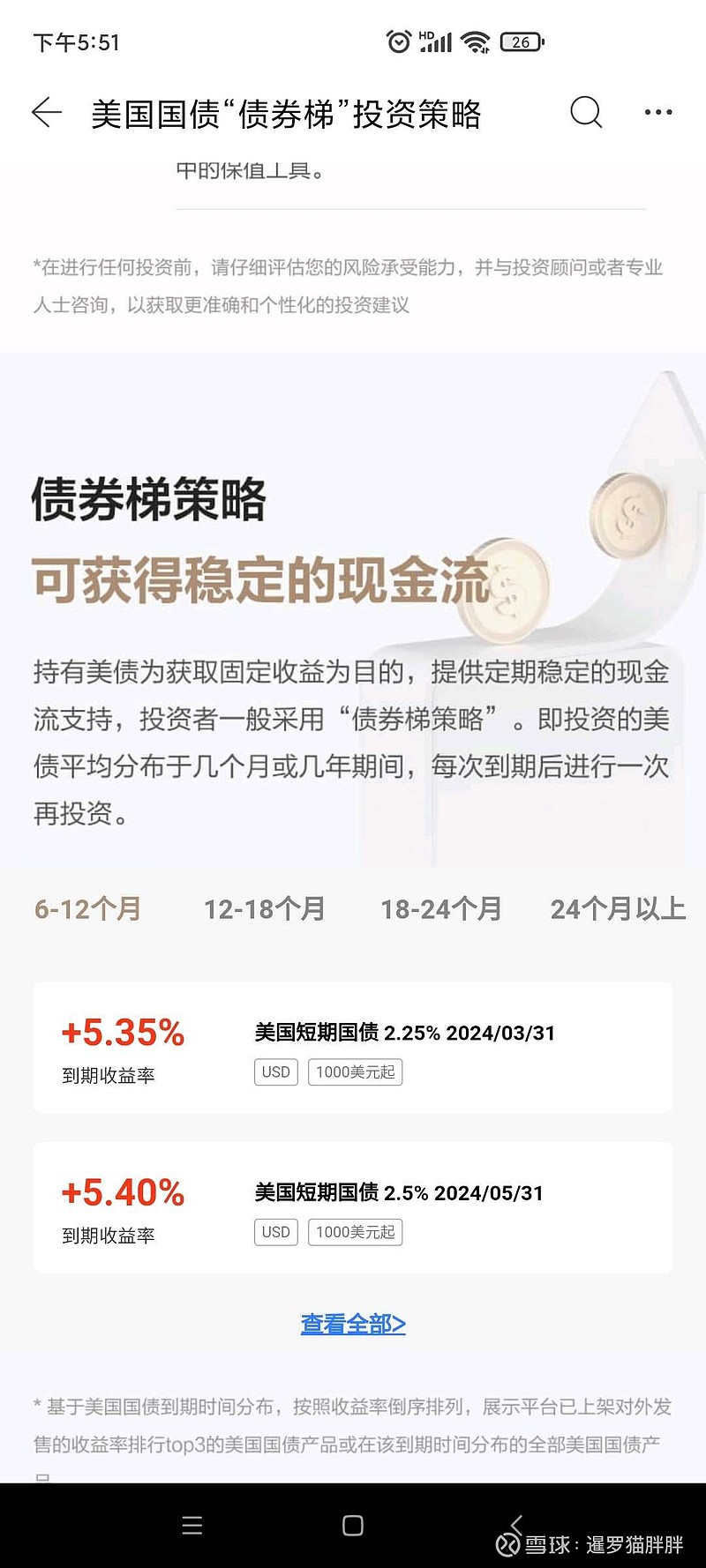Switch to the 24个月以上 tab
The height and width of the screenshot is (1568, 706).
tap(618, 909)
